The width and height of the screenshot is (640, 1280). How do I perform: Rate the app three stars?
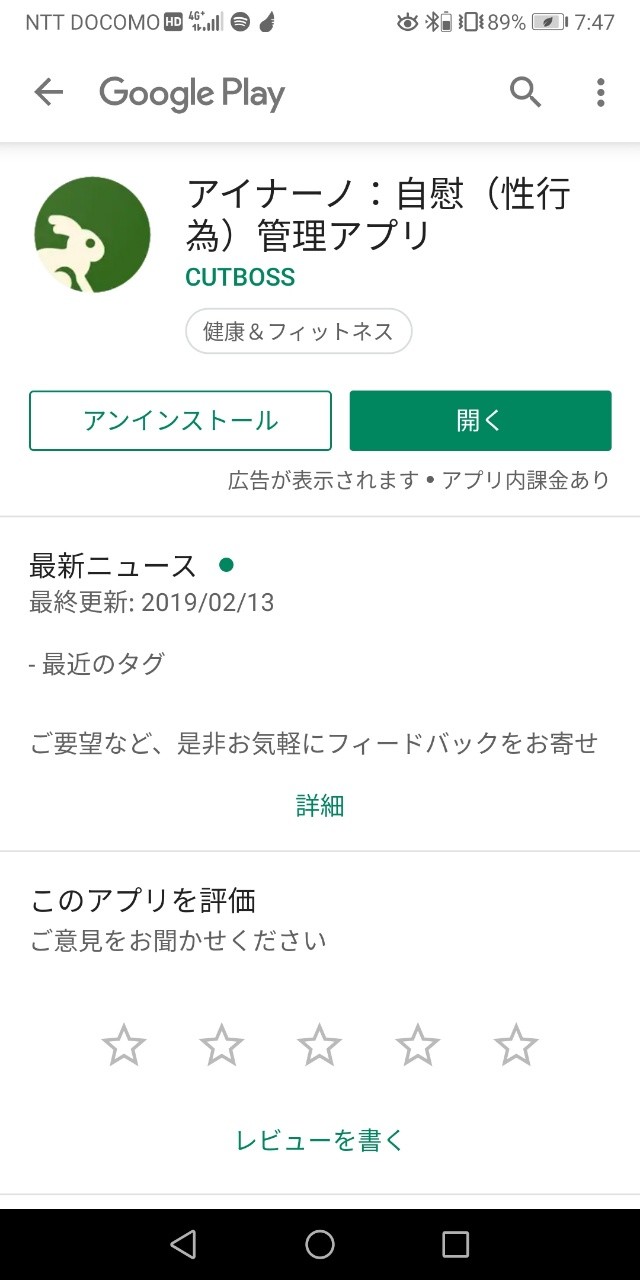point(320,1046)
